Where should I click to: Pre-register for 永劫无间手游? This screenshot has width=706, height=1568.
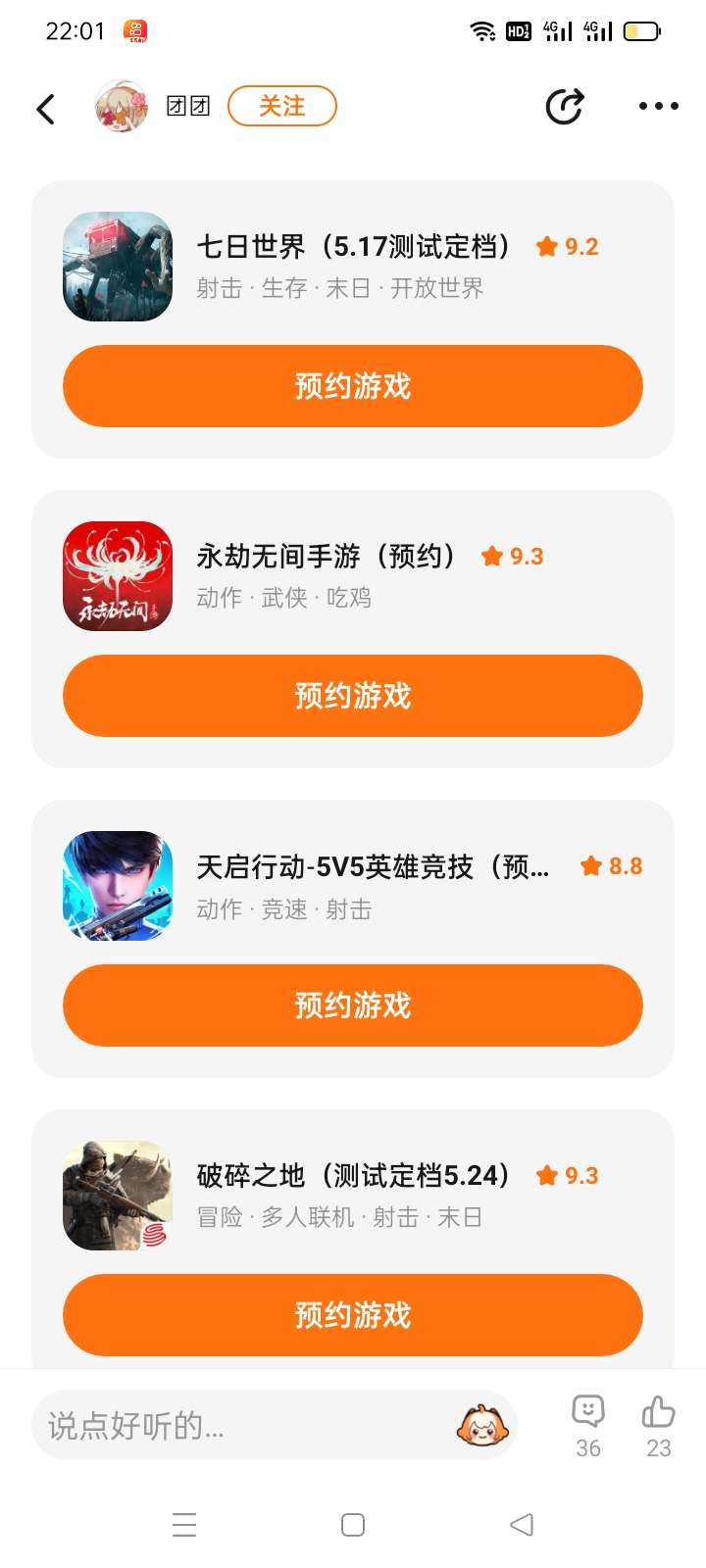point(353,696)
